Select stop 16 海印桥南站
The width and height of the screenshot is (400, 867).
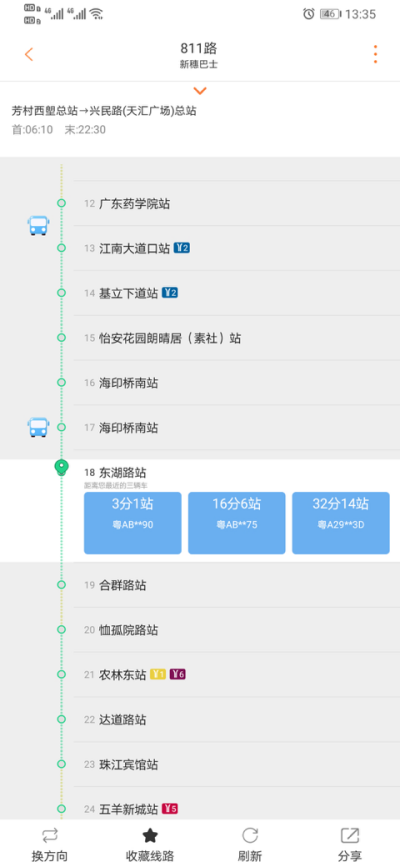pos(237,383)
